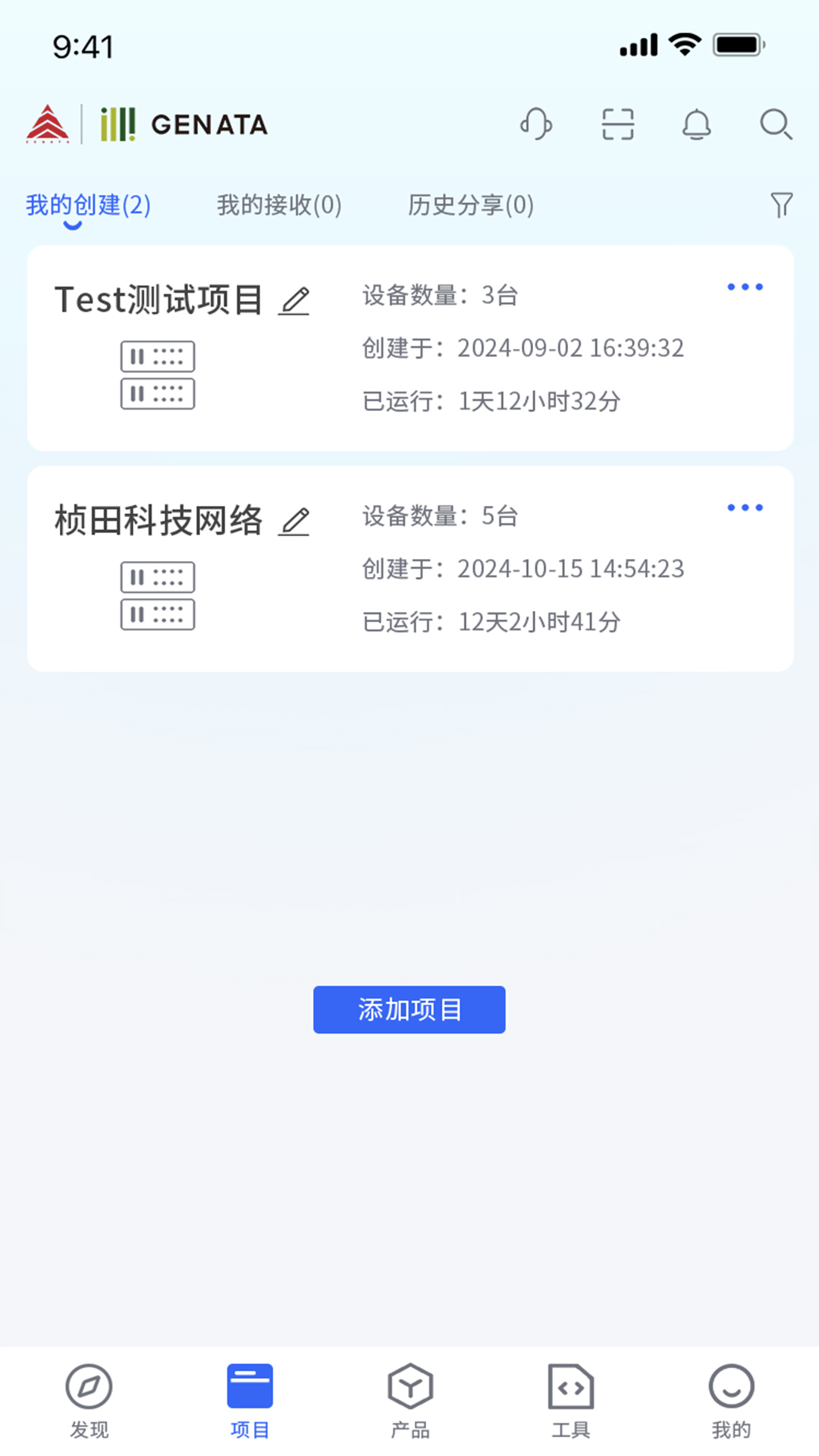This screenshot has width=819, height=1456.
Task: Start a search with the magnifier icon
Action: (x=776, y=125)
